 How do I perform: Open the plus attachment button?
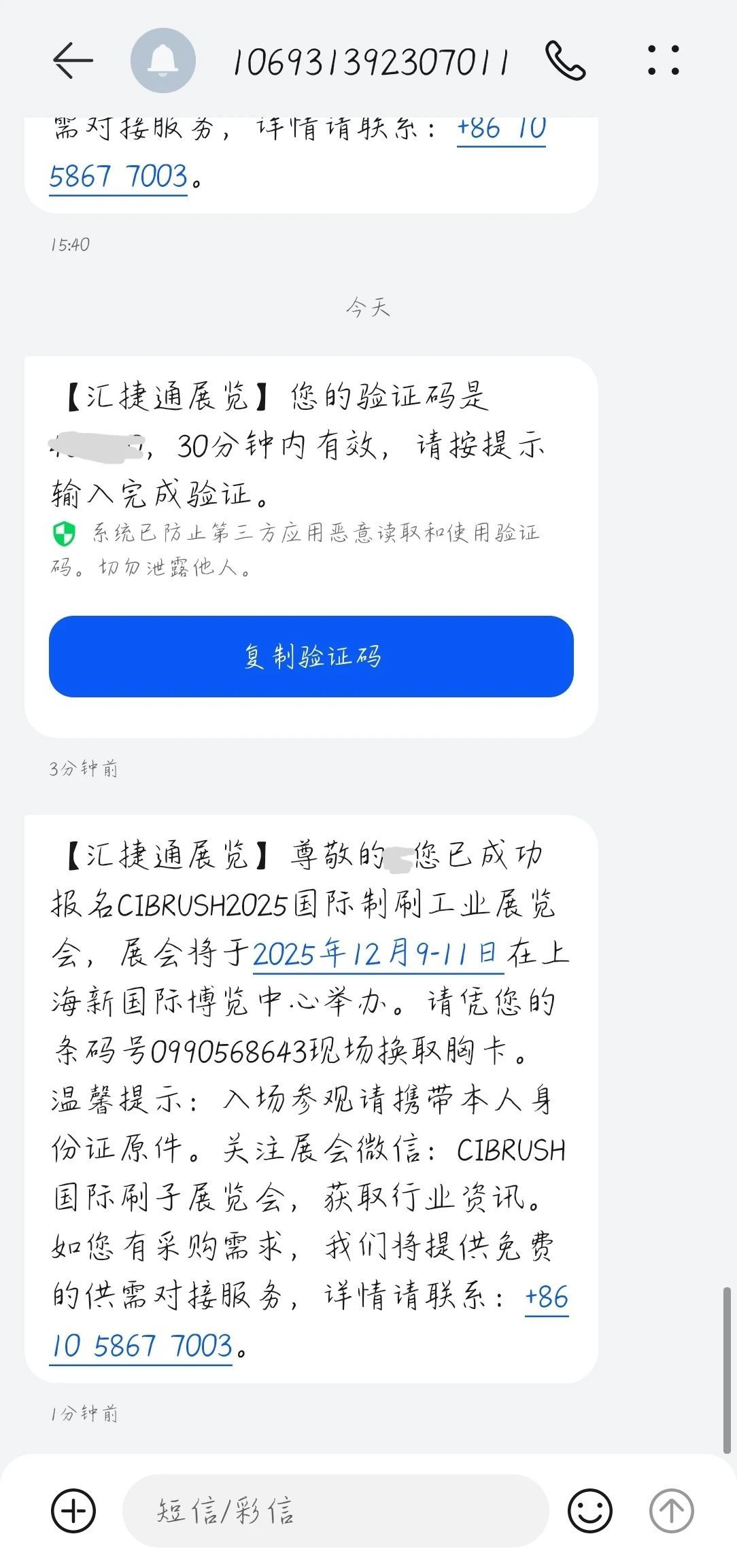(x=73, y=1511)
